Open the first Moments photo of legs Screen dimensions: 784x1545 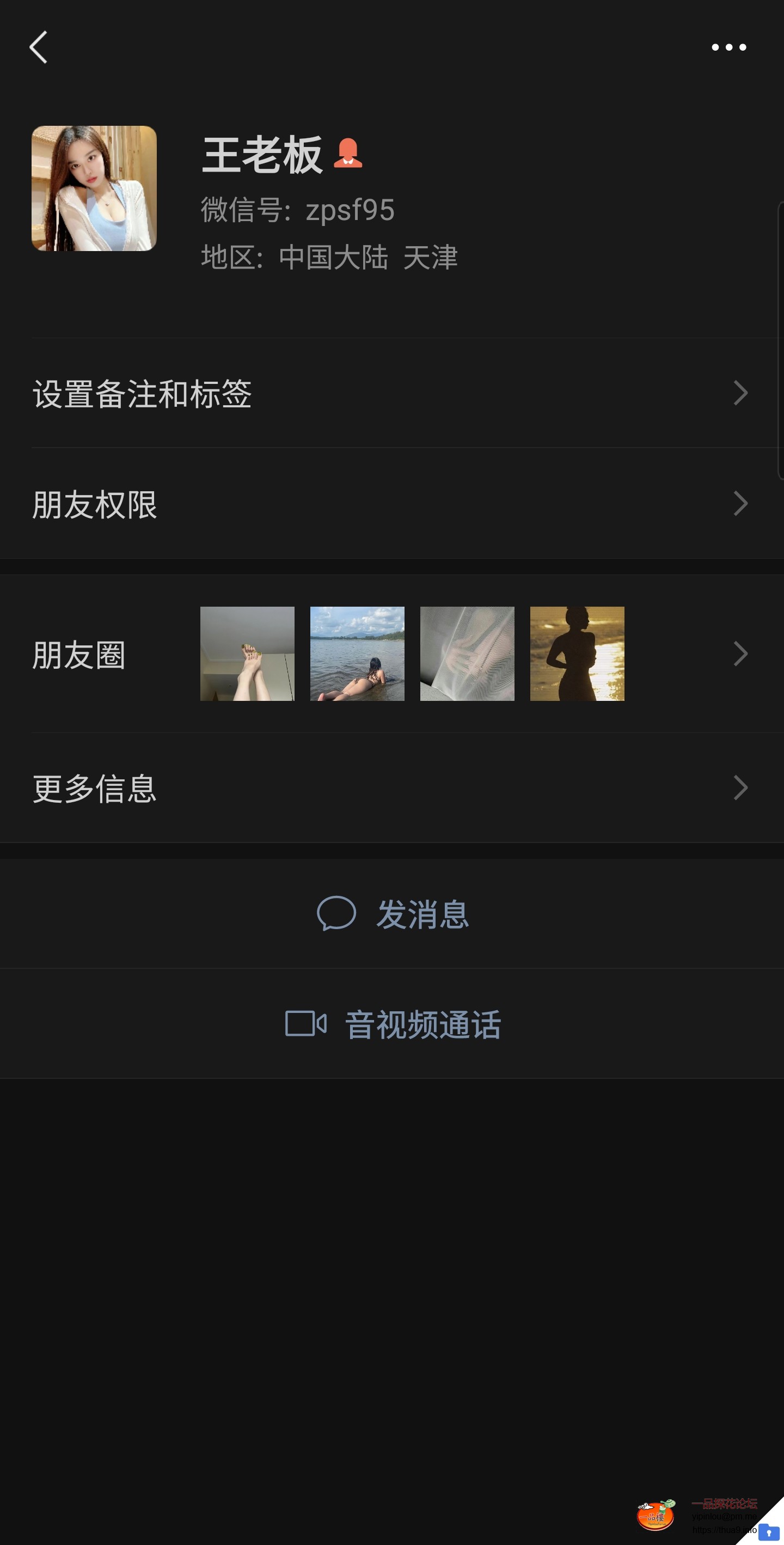click(248, 653)
